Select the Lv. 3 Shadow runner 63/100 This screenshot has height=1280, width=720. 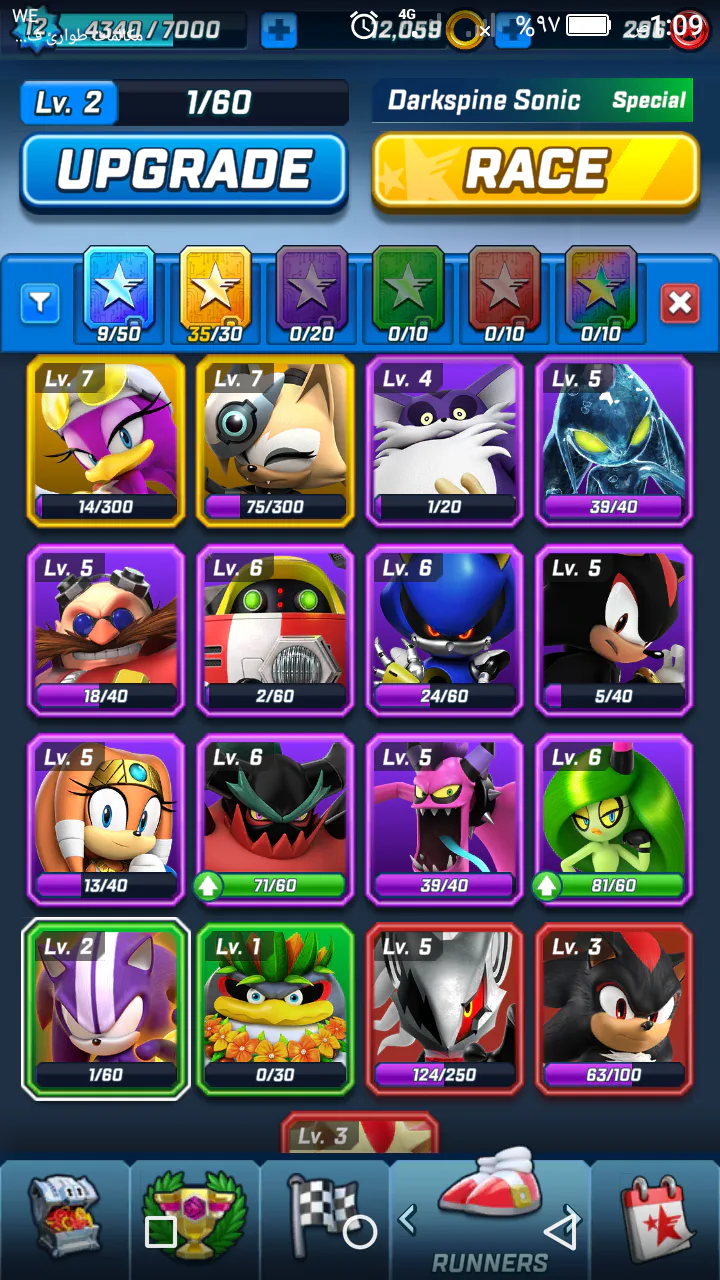614,1009
